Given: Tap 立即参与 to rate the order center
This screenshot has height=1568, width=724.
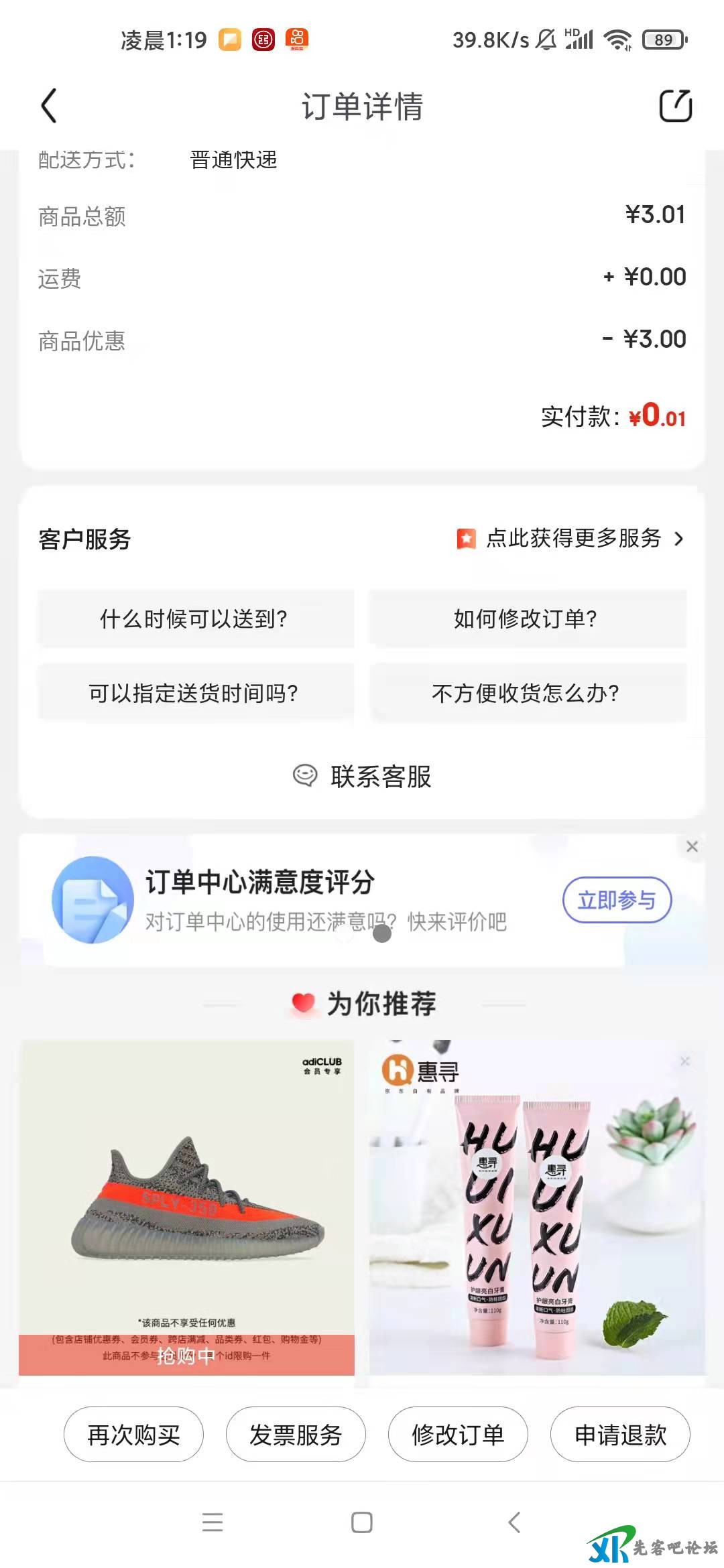Looking at the screenshot, I should tap(616, 900).
